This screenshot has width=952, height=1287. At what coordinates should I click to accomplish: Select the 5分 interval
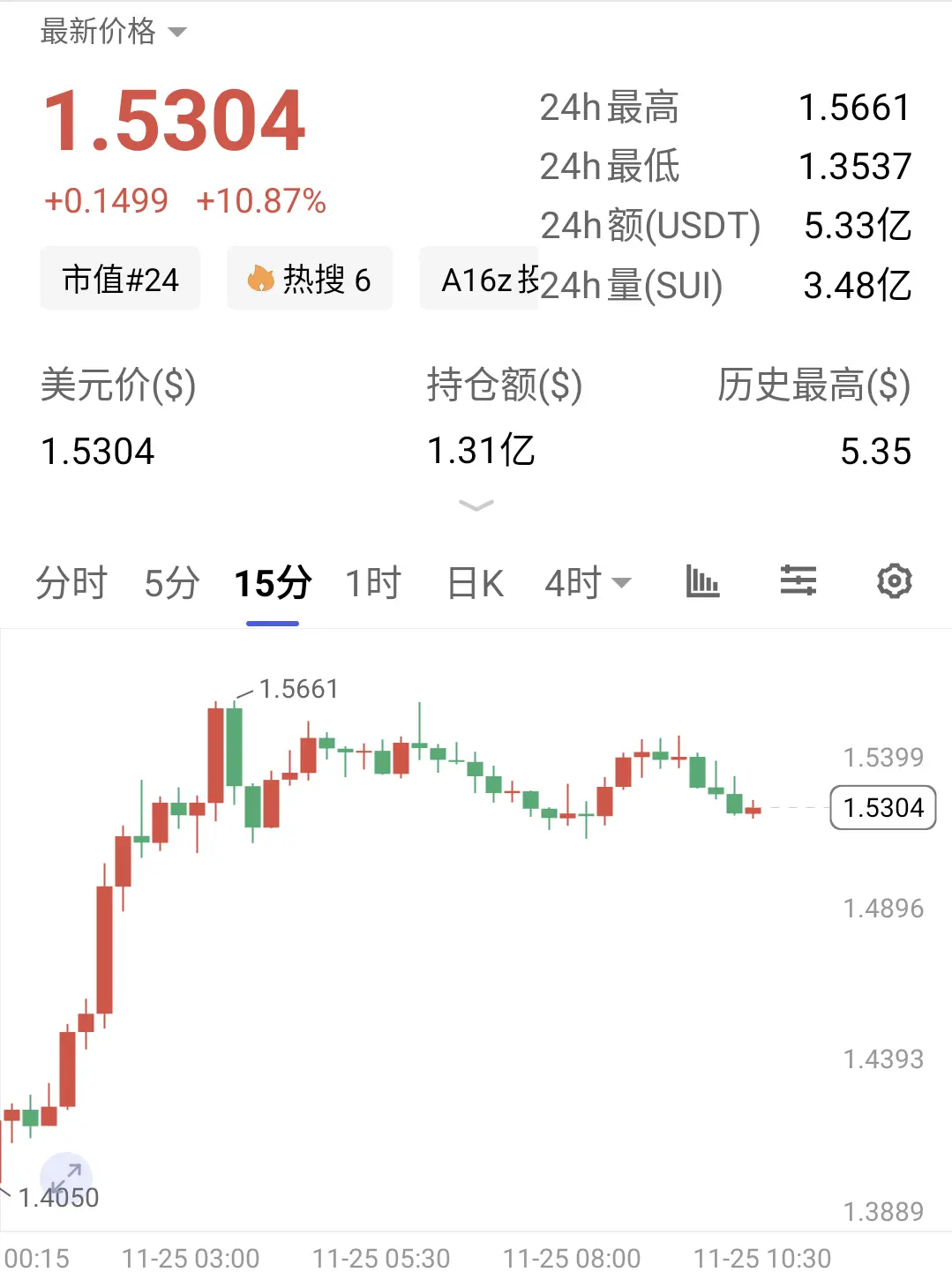(x=172, y=583)
